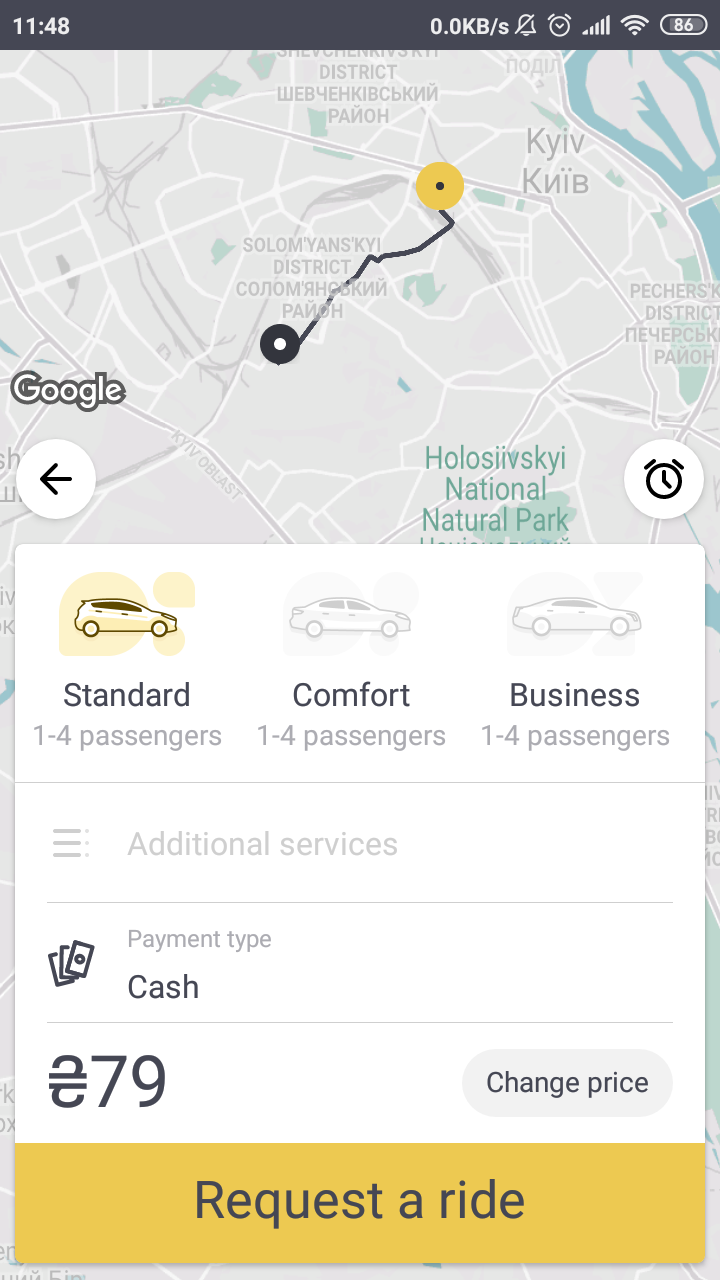Select the Standard car class
The image size is (720, 1280).
(127, 662)
